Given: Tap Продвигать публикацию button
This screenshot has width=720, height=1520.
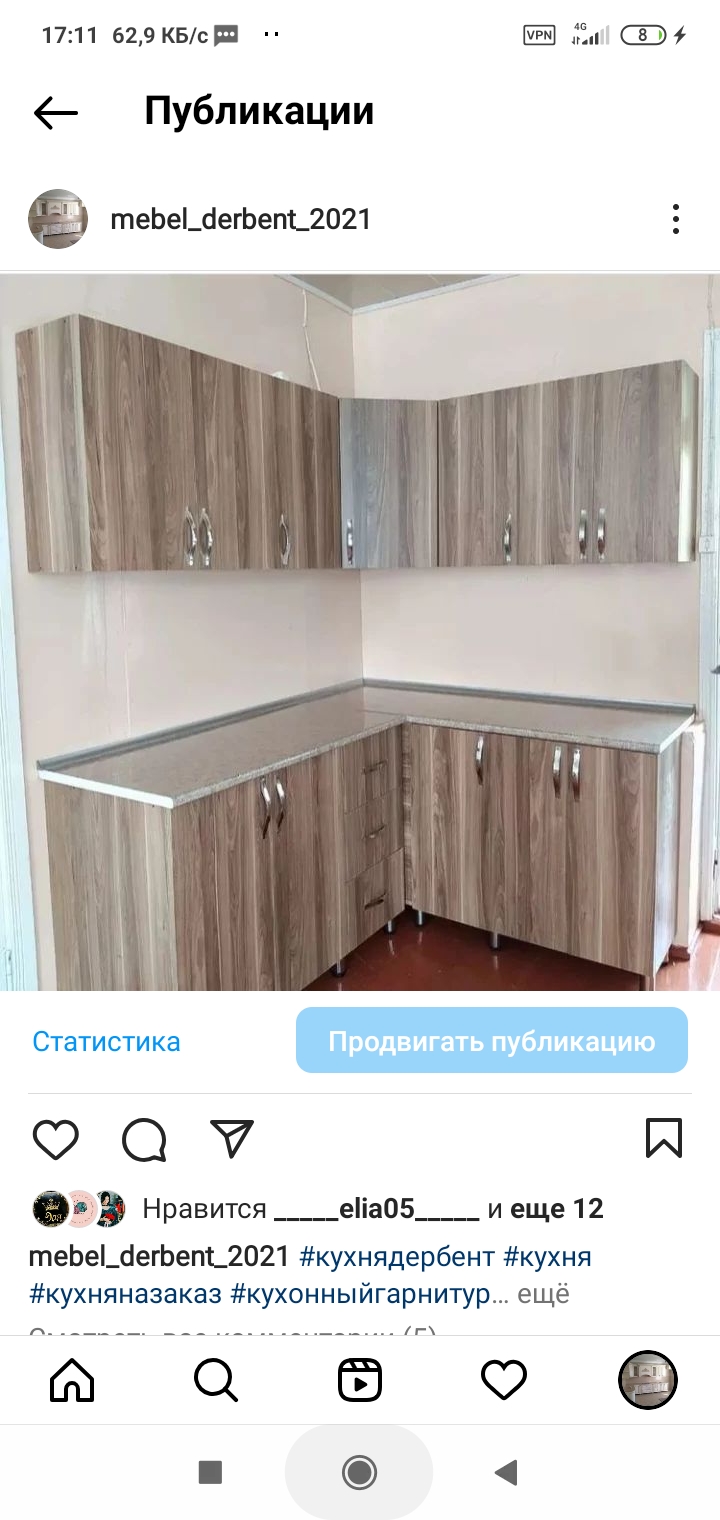Looking at the screenshot, I should pos(491,1041).
